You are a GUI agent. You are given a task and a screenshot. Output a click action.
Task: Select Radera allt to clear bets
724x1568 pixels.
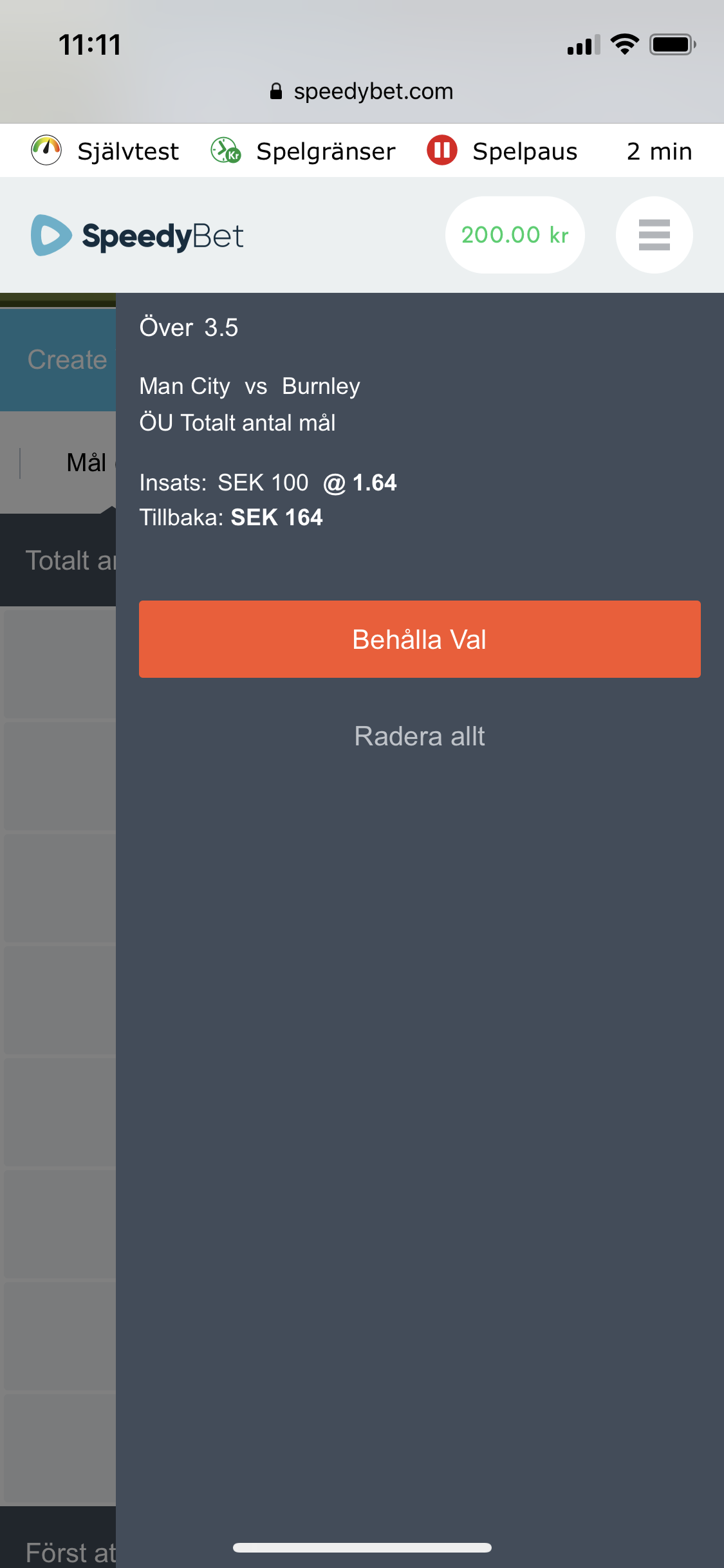[x=420, y=736]
